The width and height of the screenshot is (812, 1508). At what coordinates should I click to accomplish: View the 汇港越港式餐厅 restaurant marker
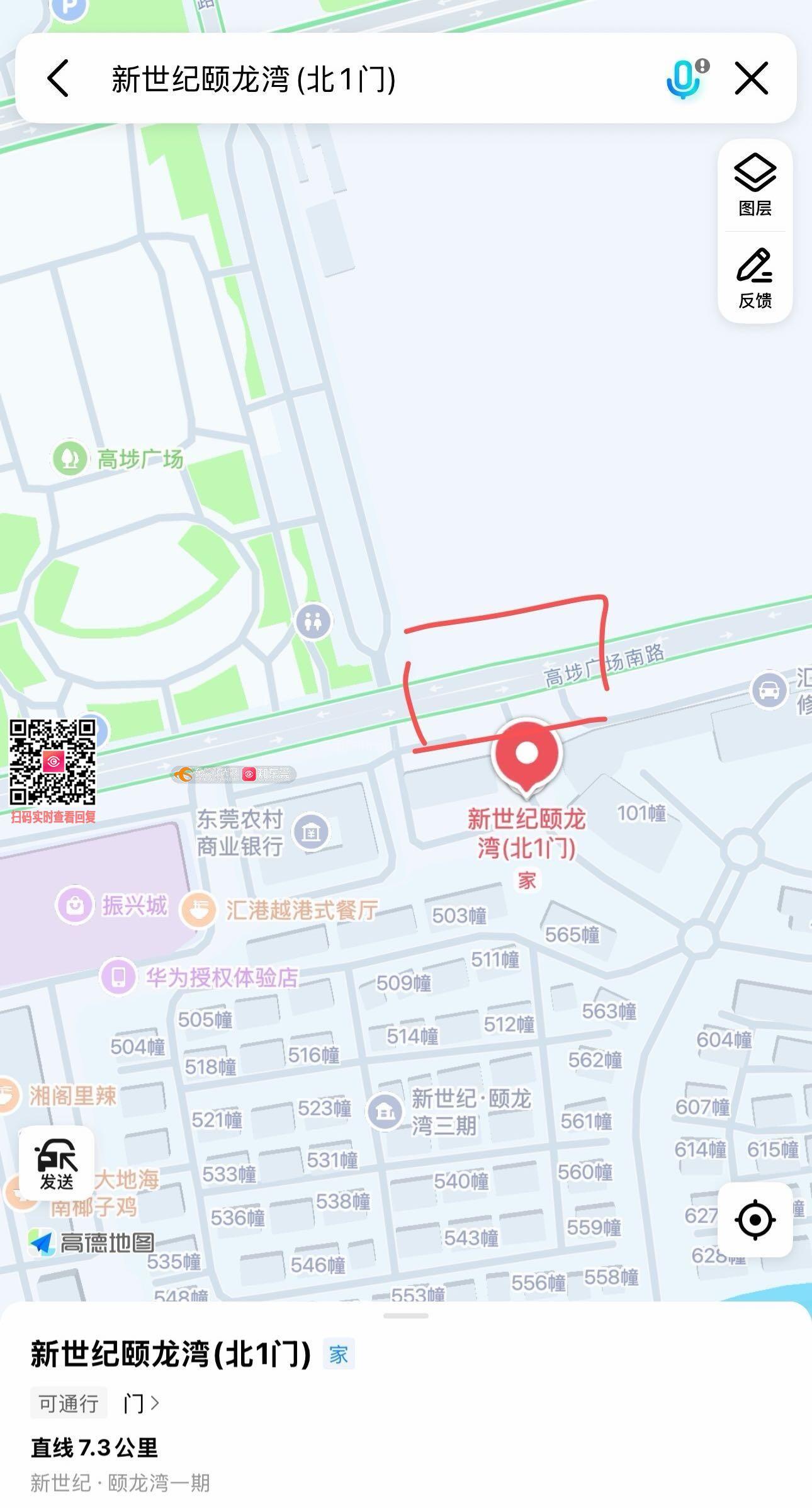199,910
